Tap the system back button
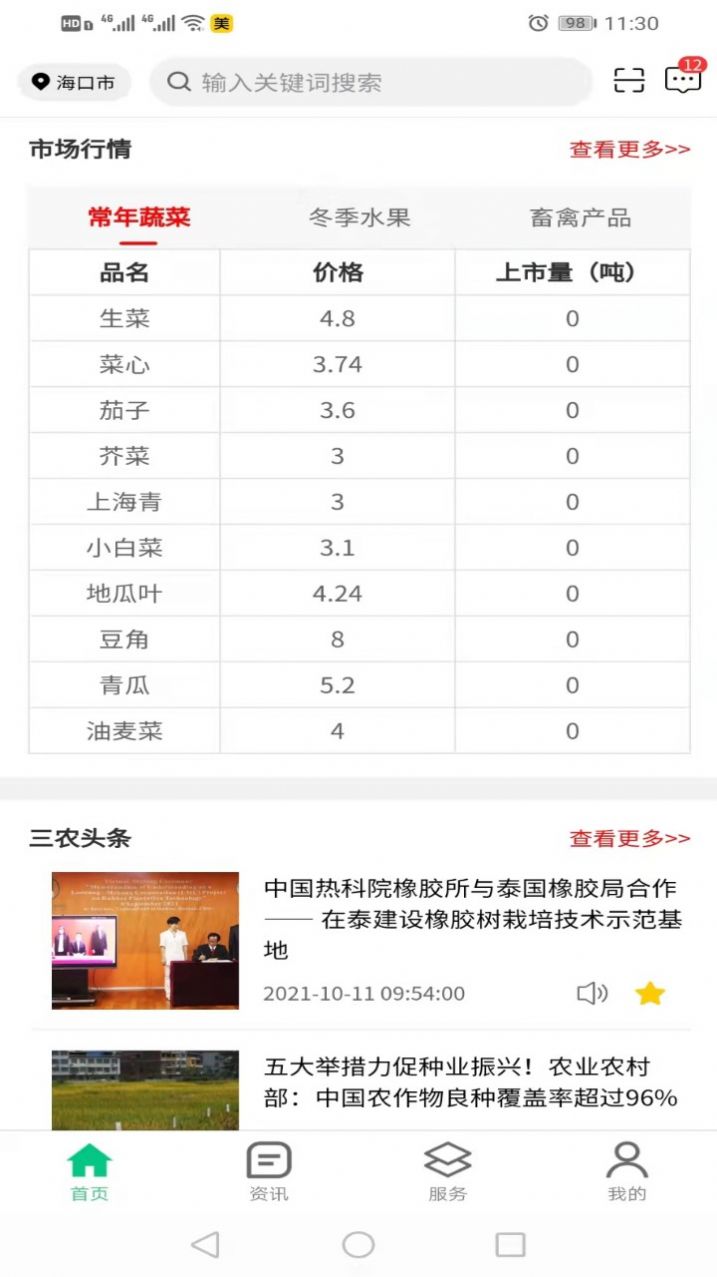 (x=205, y=1244)
